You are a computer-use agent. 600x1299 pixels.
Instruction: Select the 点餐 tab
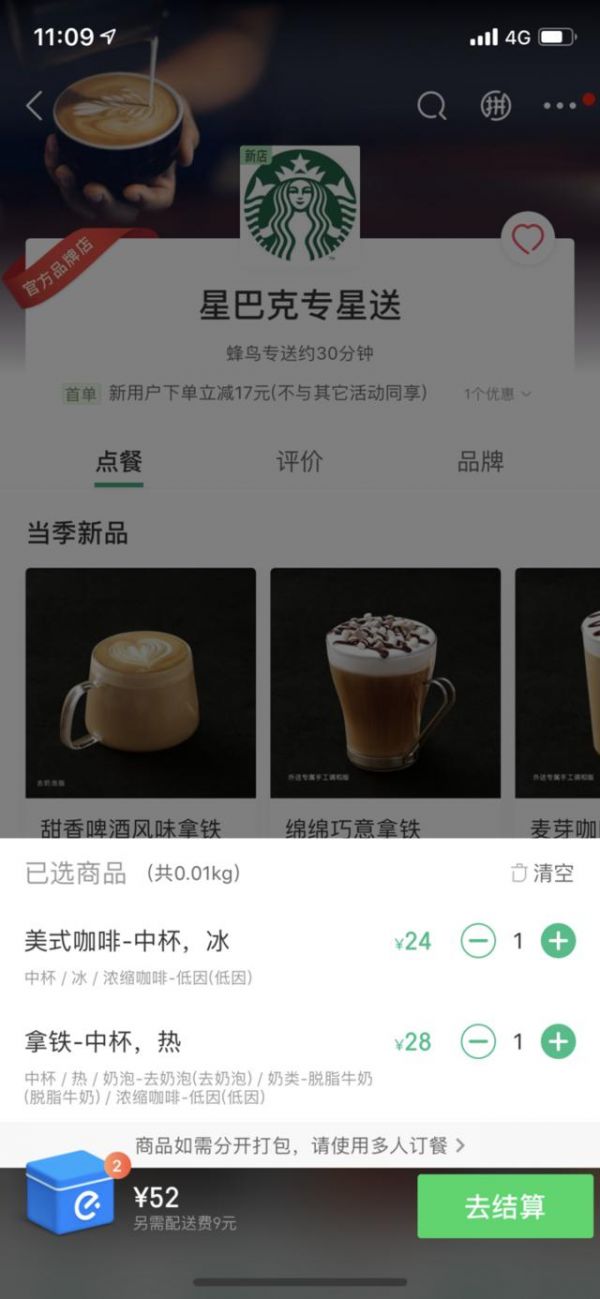click(119, 462)
